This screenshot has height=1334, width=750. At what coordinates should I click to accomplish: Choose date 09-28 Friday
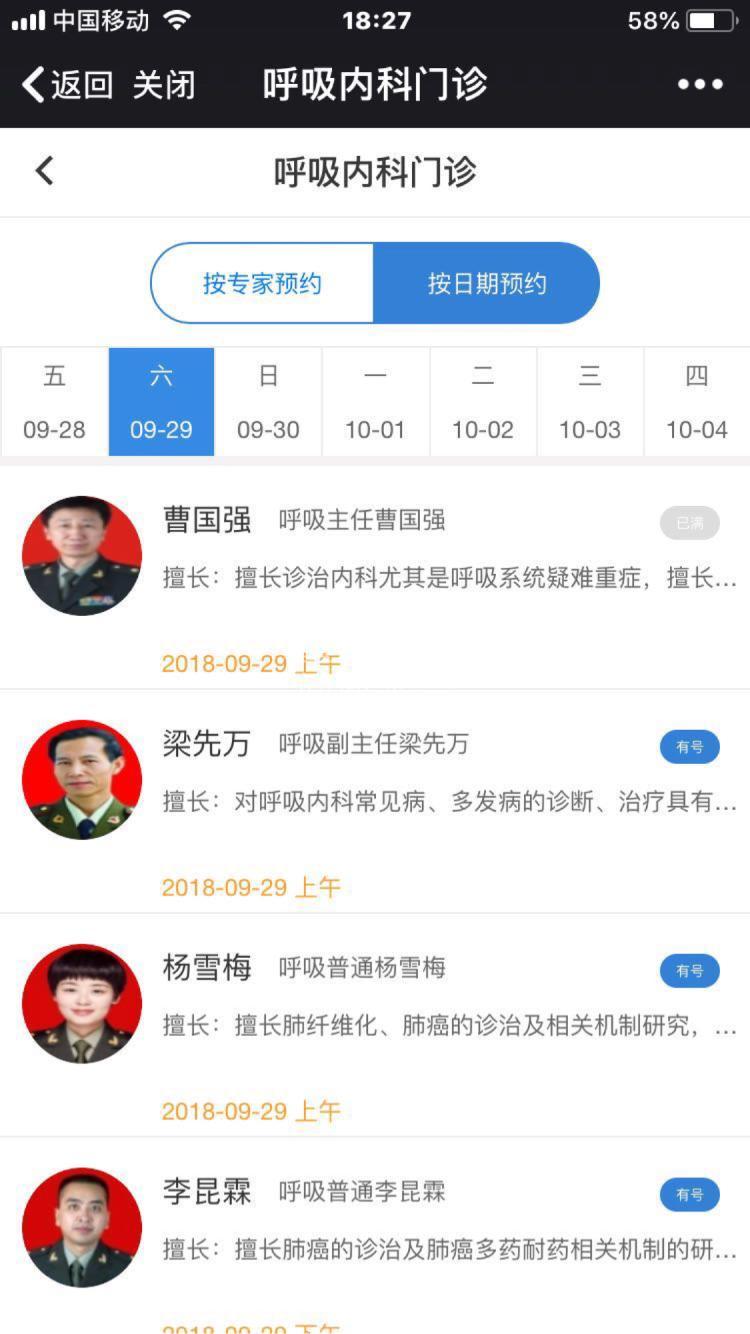point(54,402)
